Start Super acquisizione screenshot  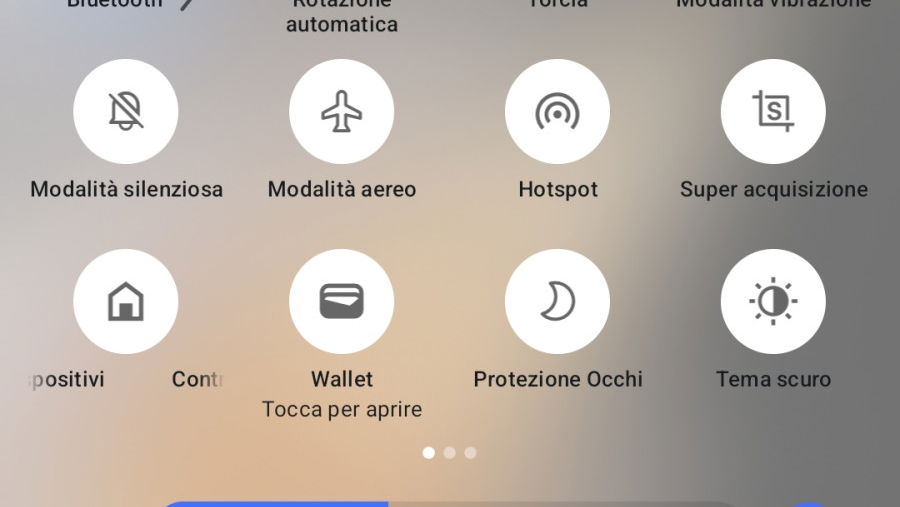(773, 111)
